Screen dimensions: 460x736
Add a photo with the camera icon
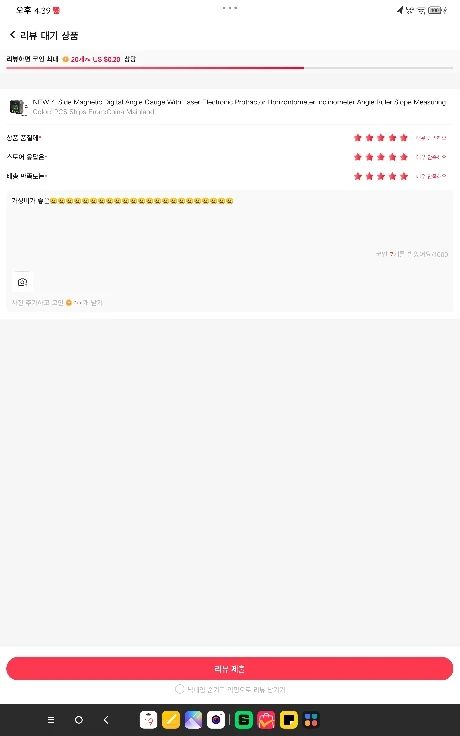22,282
